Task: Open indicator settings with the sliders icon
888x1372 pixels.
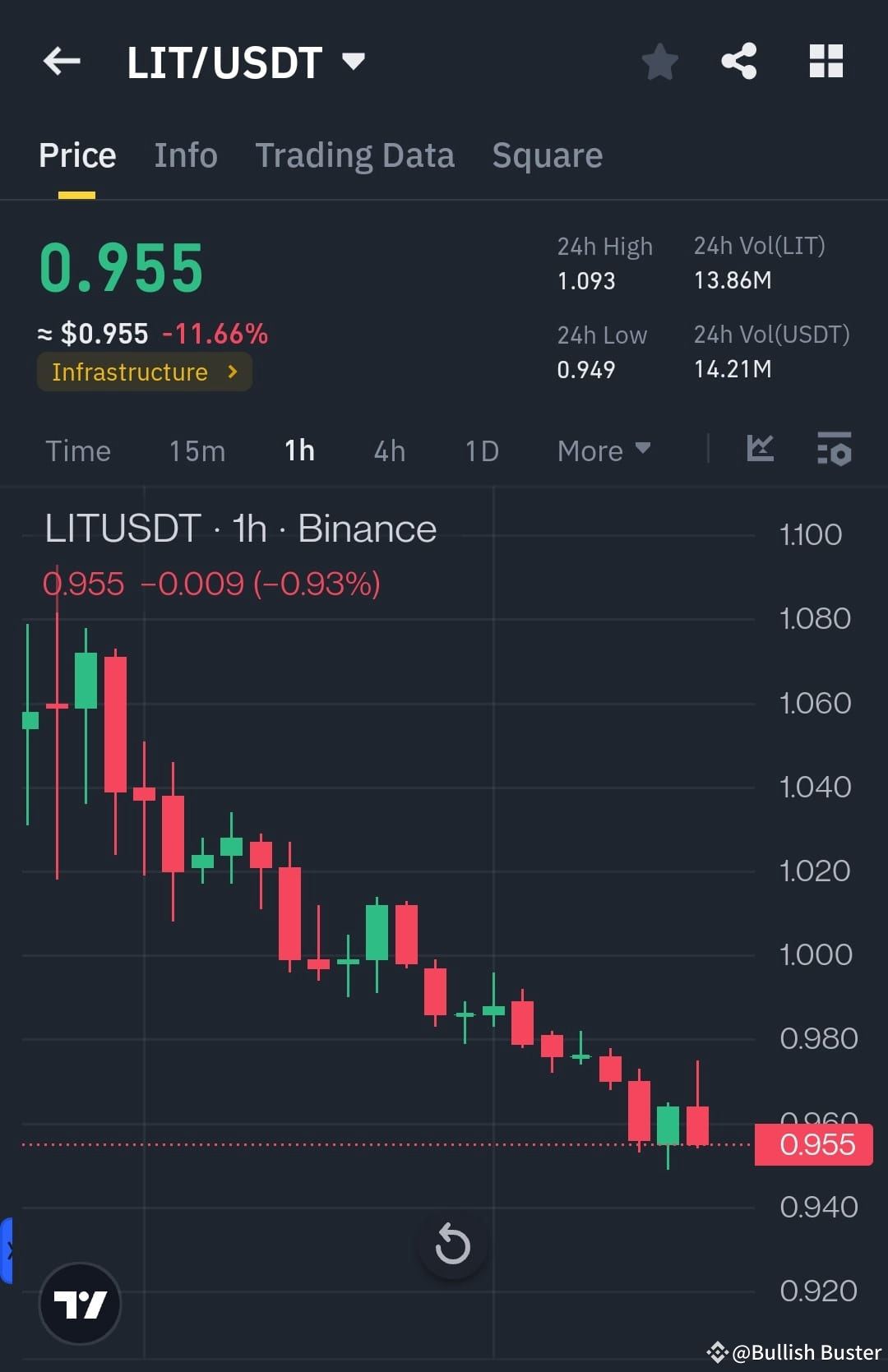Action: [x=834, y=449]
